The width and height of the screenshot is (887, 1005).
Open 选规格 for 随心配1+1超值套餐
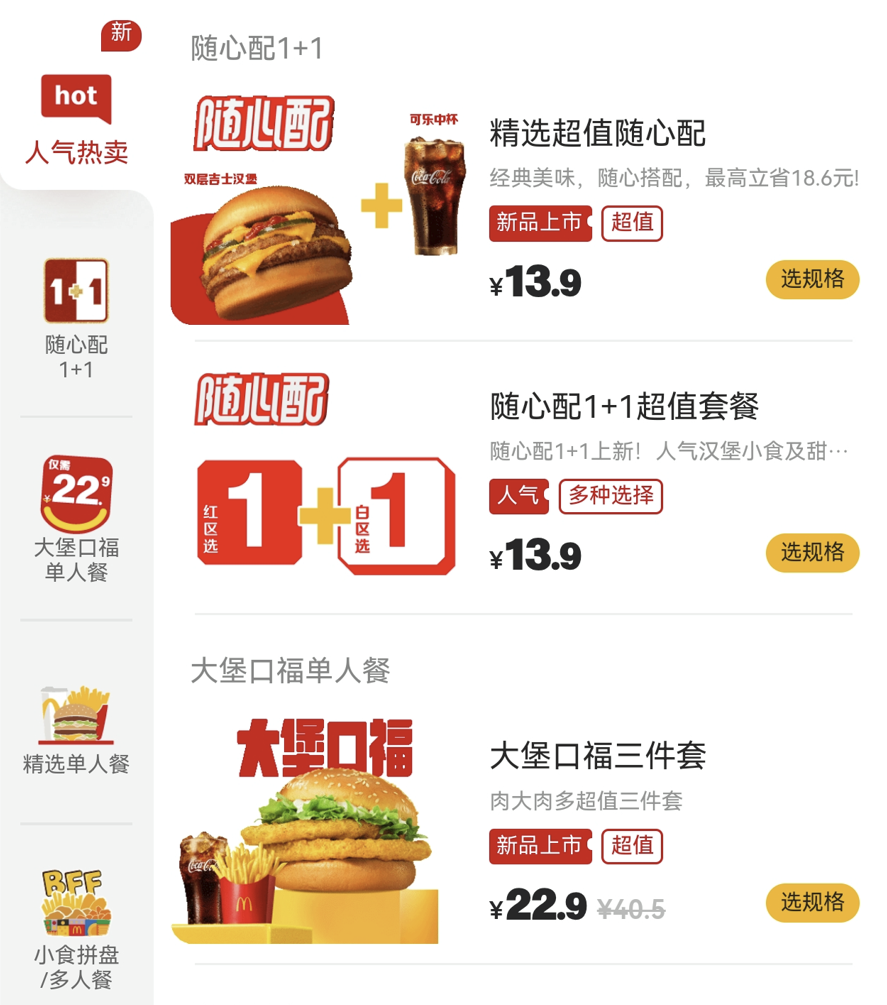click(x=812, y=552)
